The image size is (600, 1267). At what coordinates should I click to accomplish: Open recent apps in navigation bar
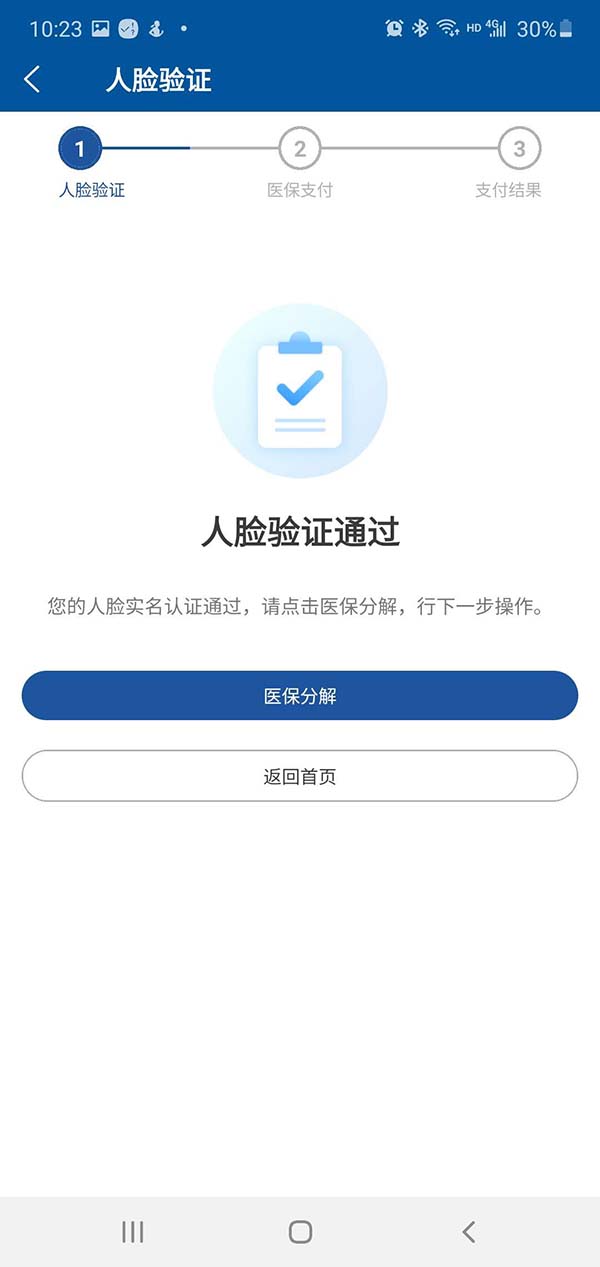[132, 1231]
